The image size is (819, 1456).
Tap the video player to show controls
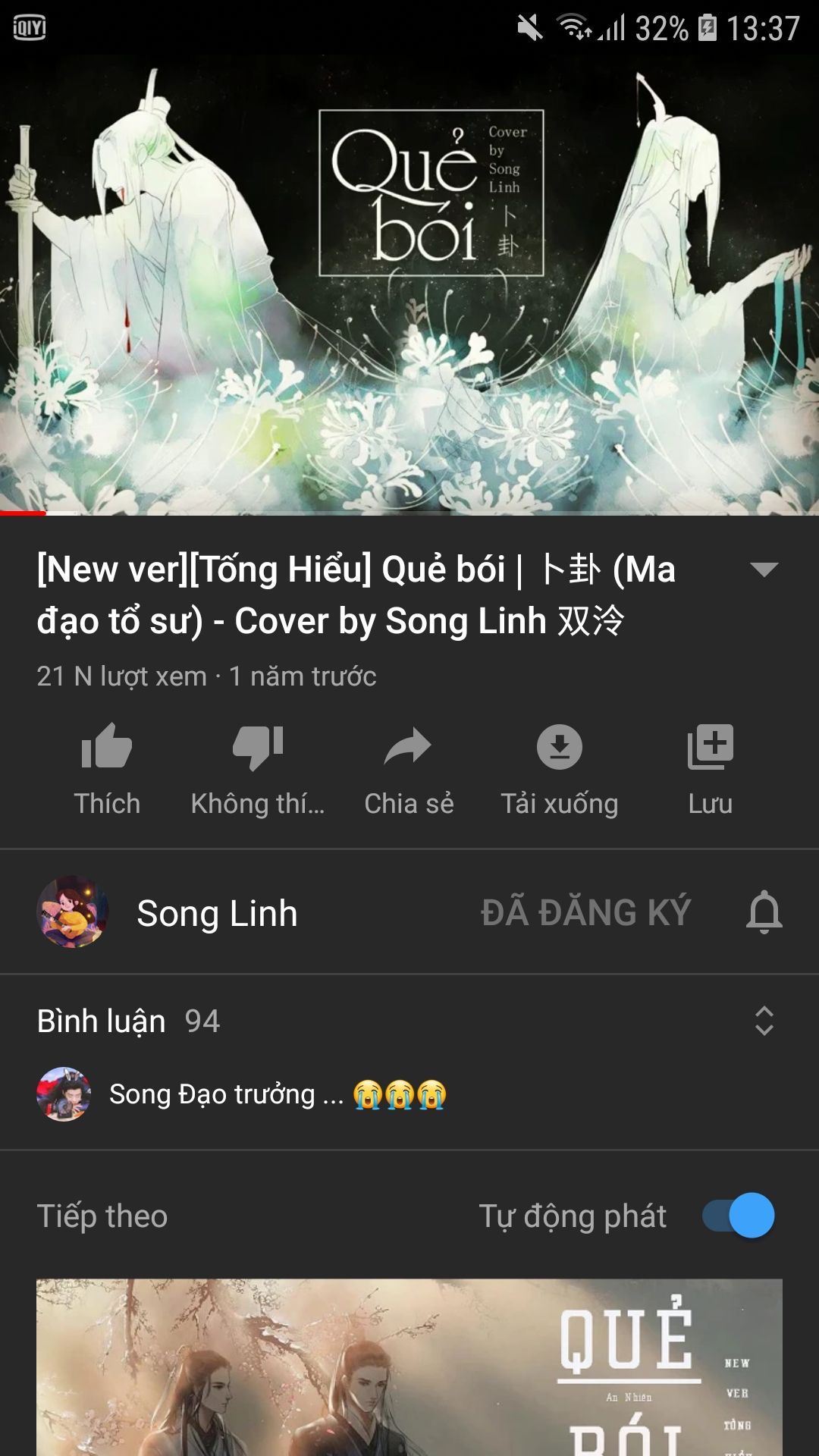pos(409,284)
